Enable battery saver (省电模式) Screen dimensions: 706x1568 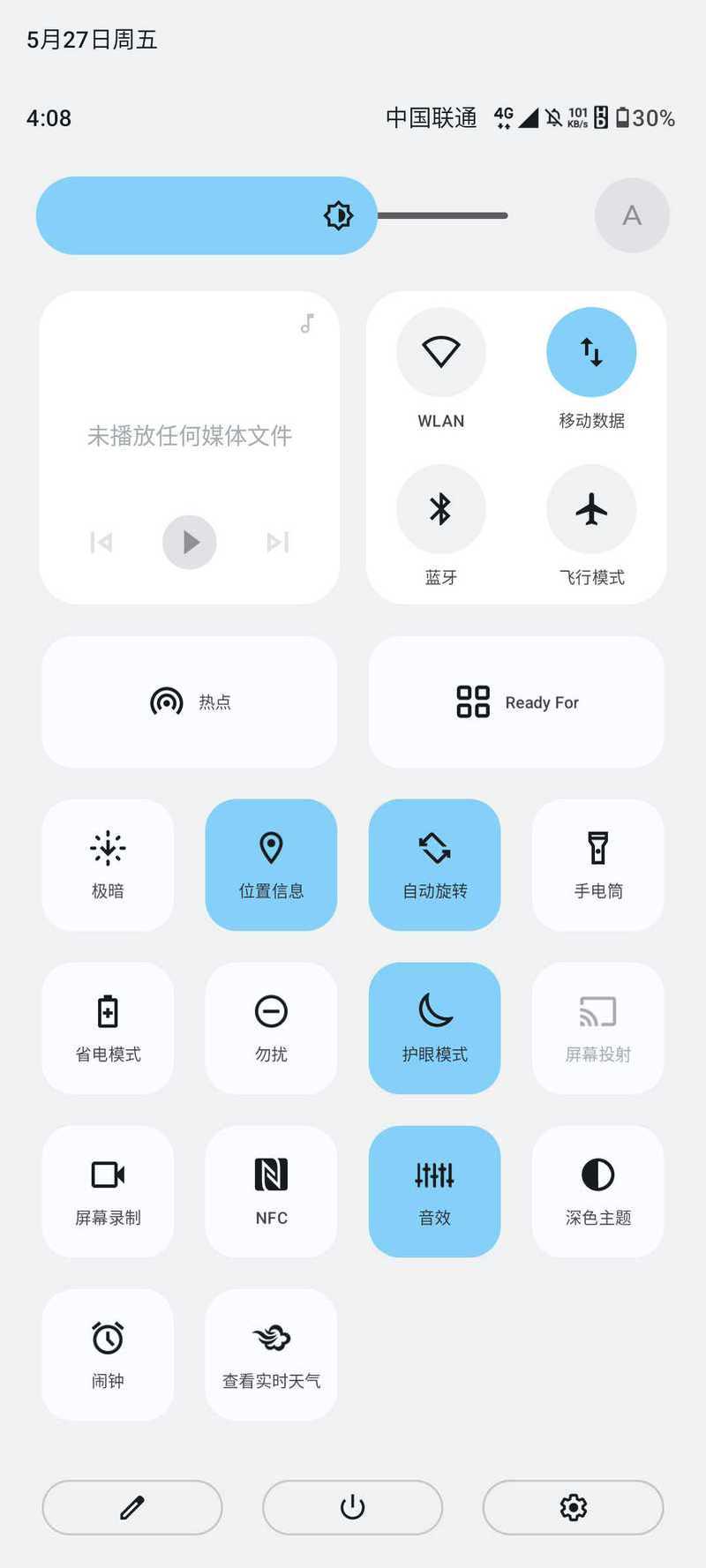tap(108, 1028)
